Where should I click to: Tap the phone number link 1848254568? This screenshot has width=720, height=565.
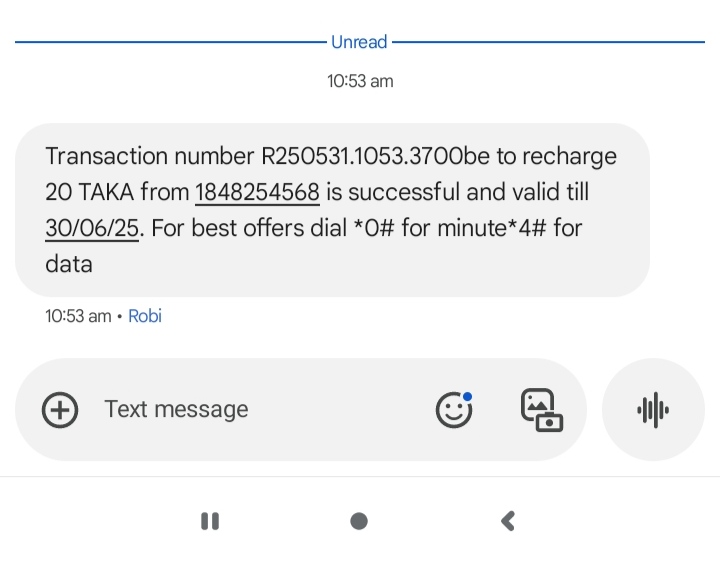pos(257,192)
